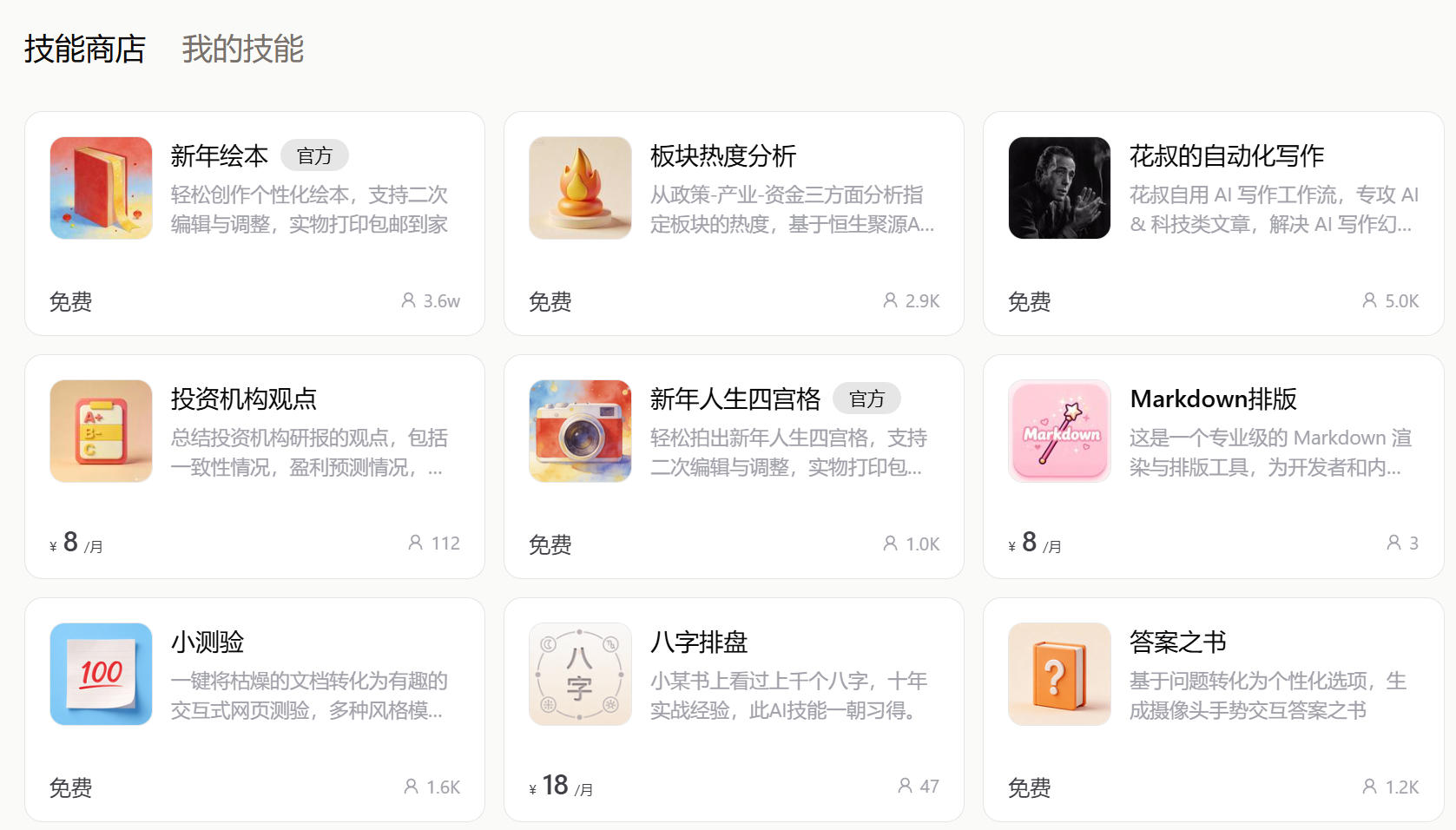Open the 新年绘本 skill card

(254, 223)
